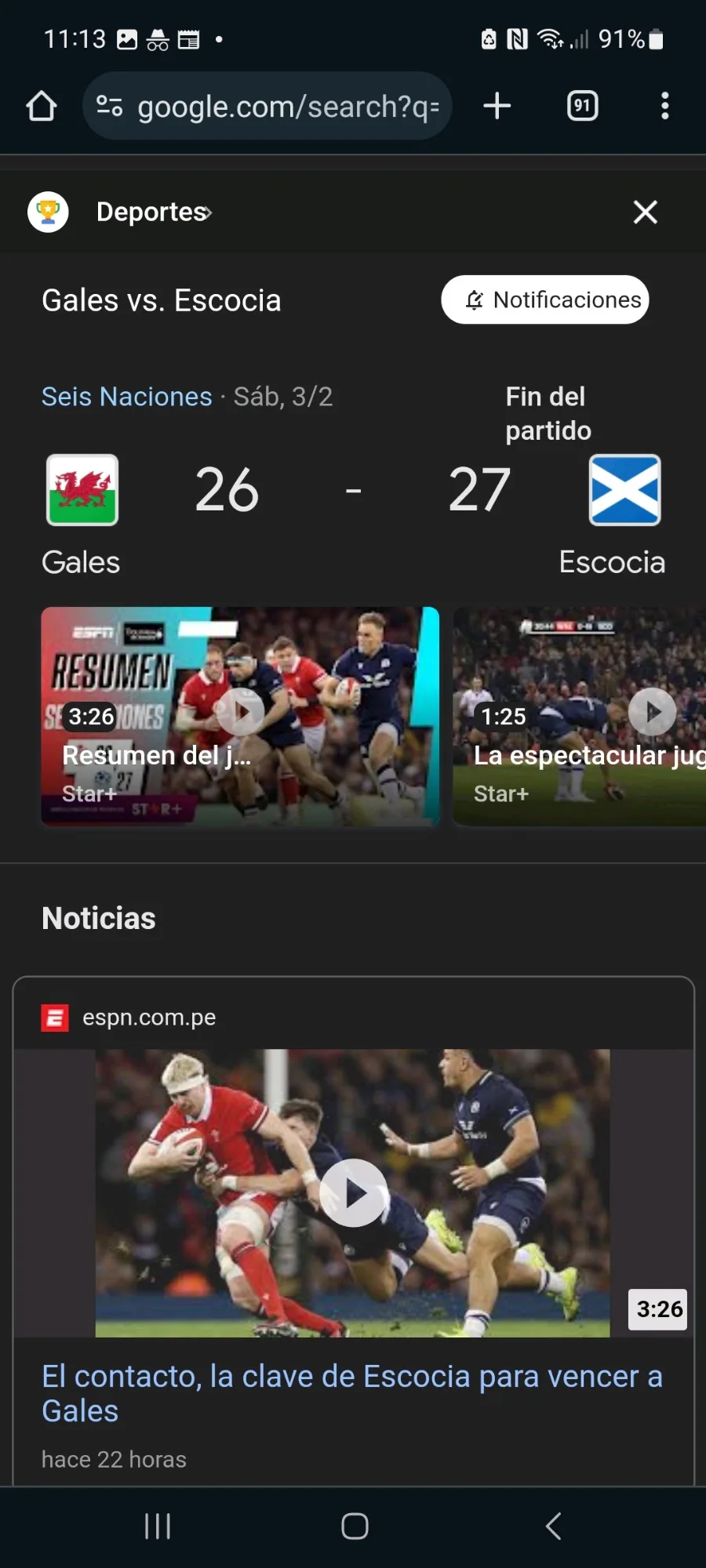Open a new browser tab
Screen dimensions: 706x1568
click(497, 106)
